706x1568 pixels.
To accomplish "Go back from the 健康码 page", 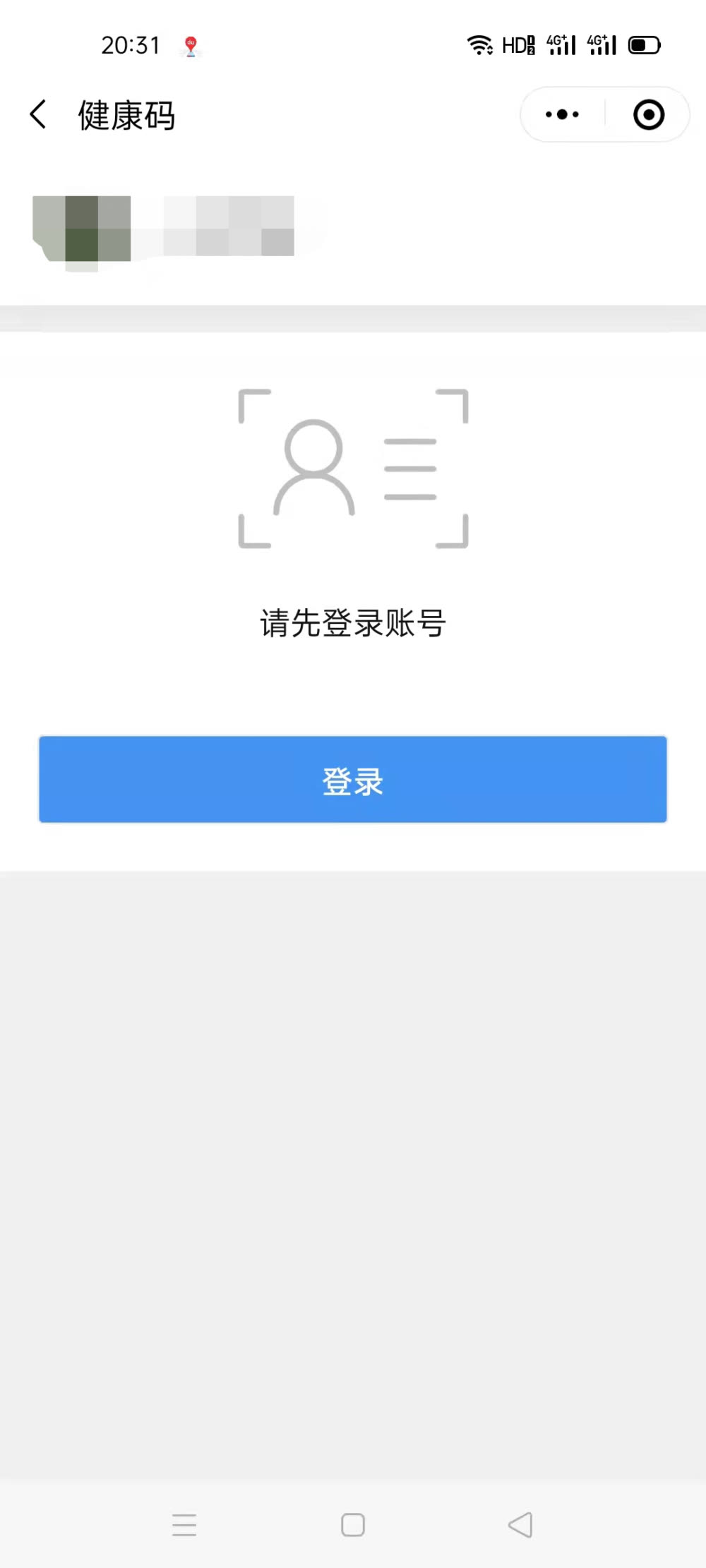I will (38, 114).
